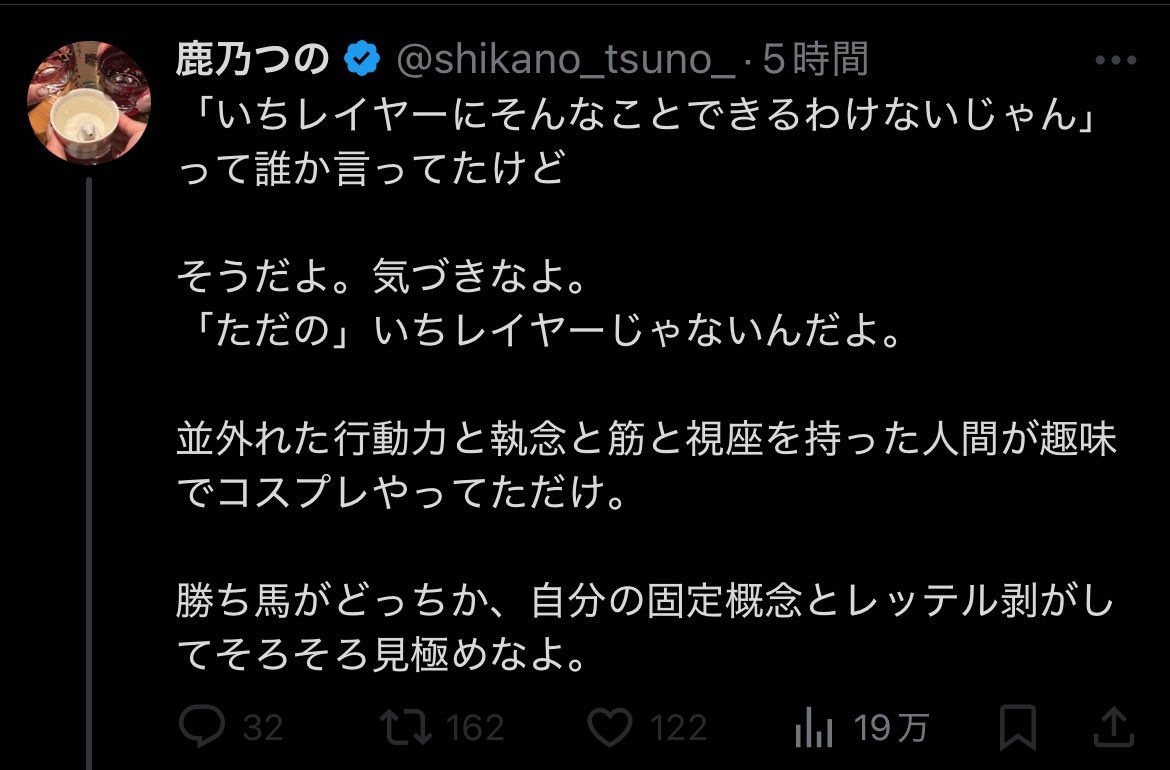The width and height of the screenshot is (1170, 770).
Task: Bookmark 鹿乃つの's post
Action: click(1019, 727)
